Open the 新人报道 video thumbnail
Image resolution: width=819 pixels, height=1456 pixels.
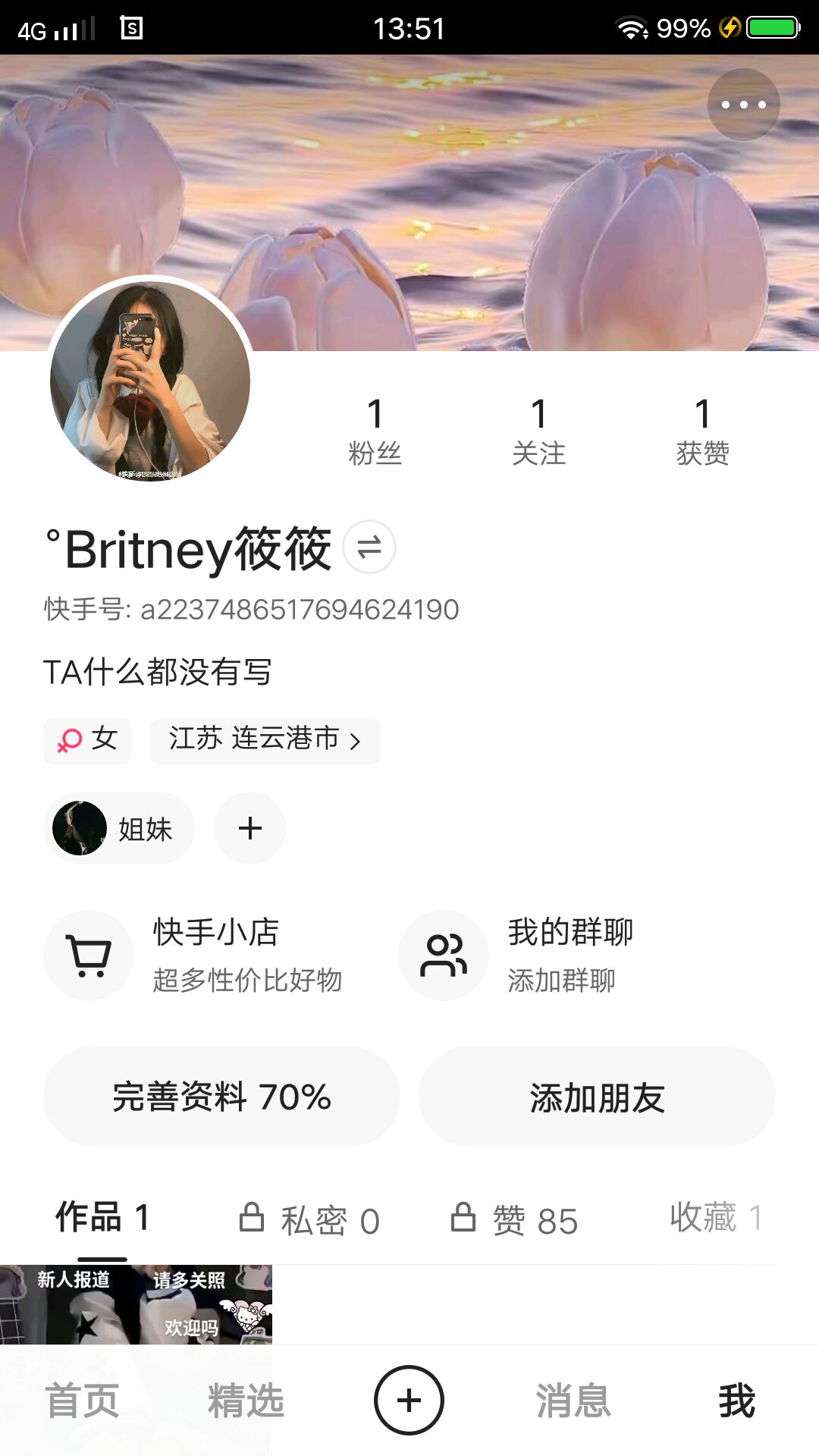[136, 1304]
